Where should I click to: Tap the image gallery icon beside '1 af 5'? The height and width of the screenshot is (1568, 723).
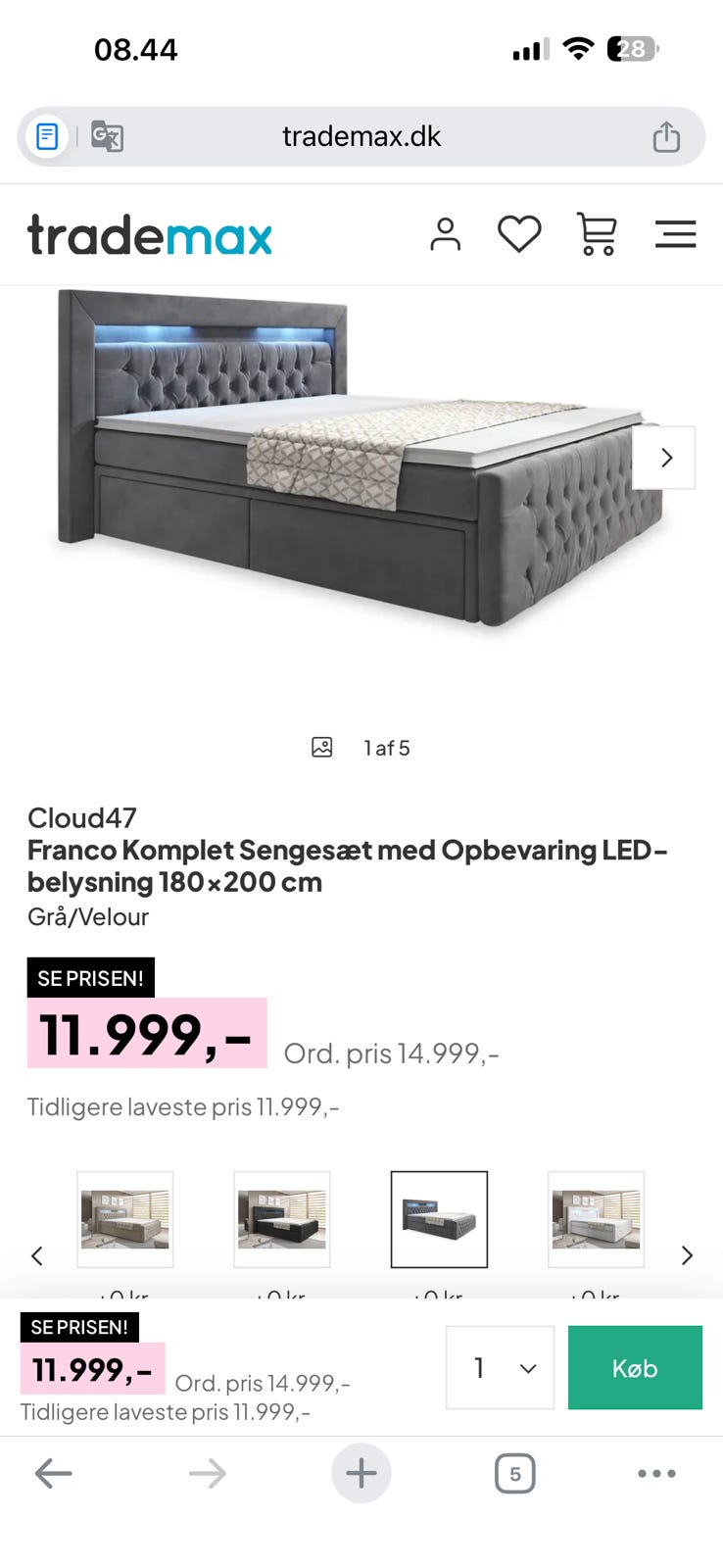click(x=322, y=747)
